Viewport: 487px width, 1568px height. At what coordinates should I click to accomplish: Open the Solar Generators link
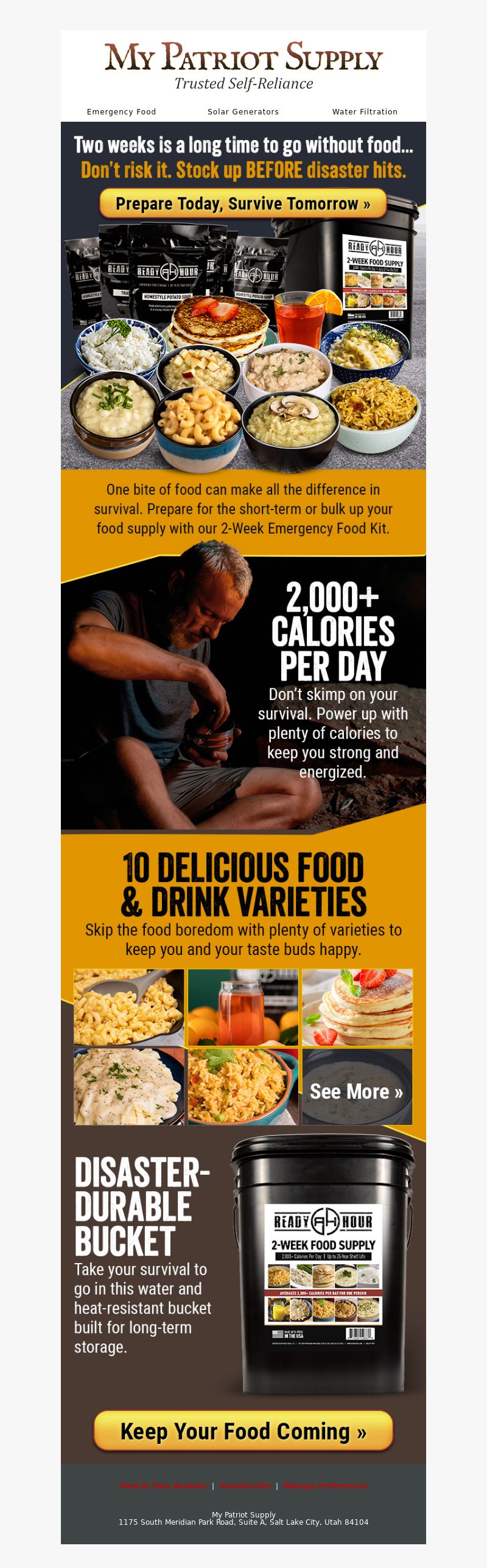click(x=243, y=112)
